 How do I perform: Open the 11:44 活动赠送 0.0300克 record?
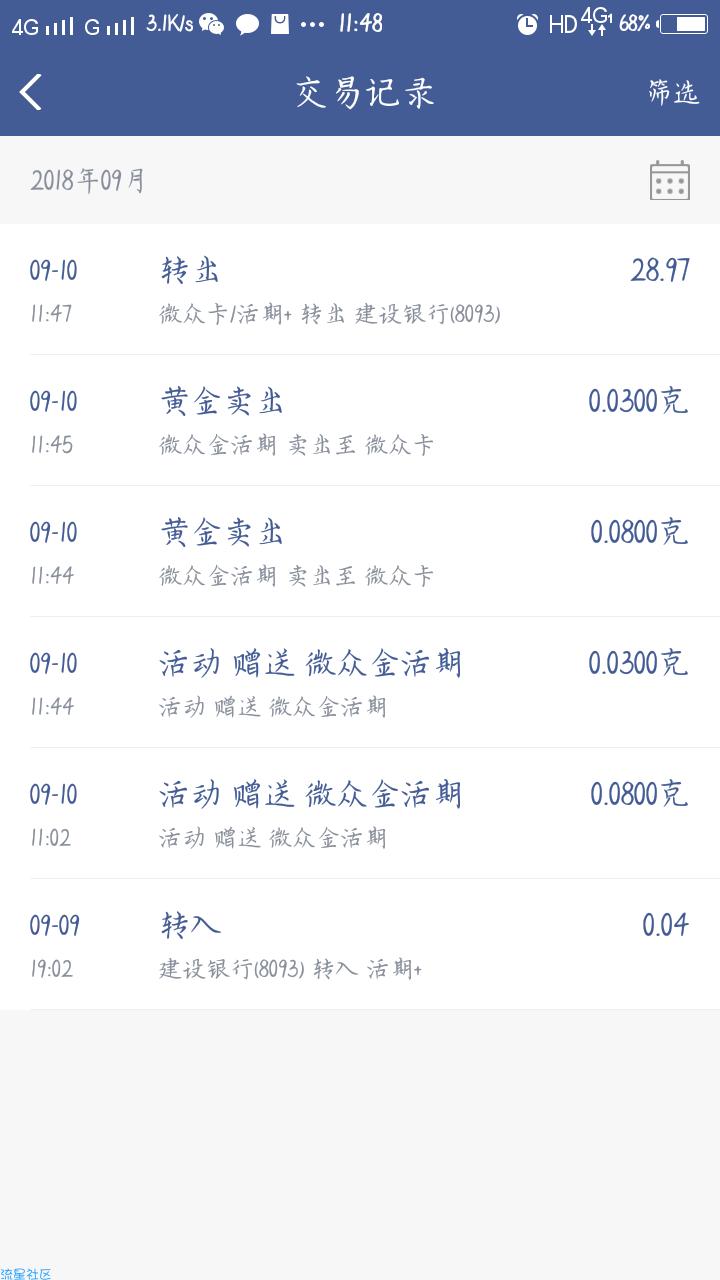coord(360,683)
